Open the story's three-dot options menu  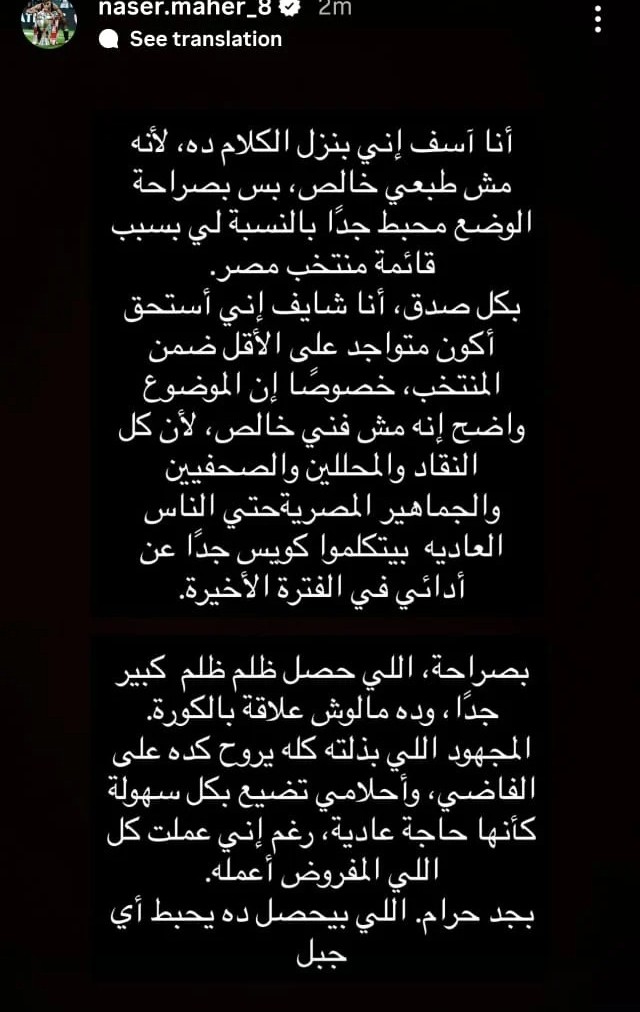click(598, 19)
